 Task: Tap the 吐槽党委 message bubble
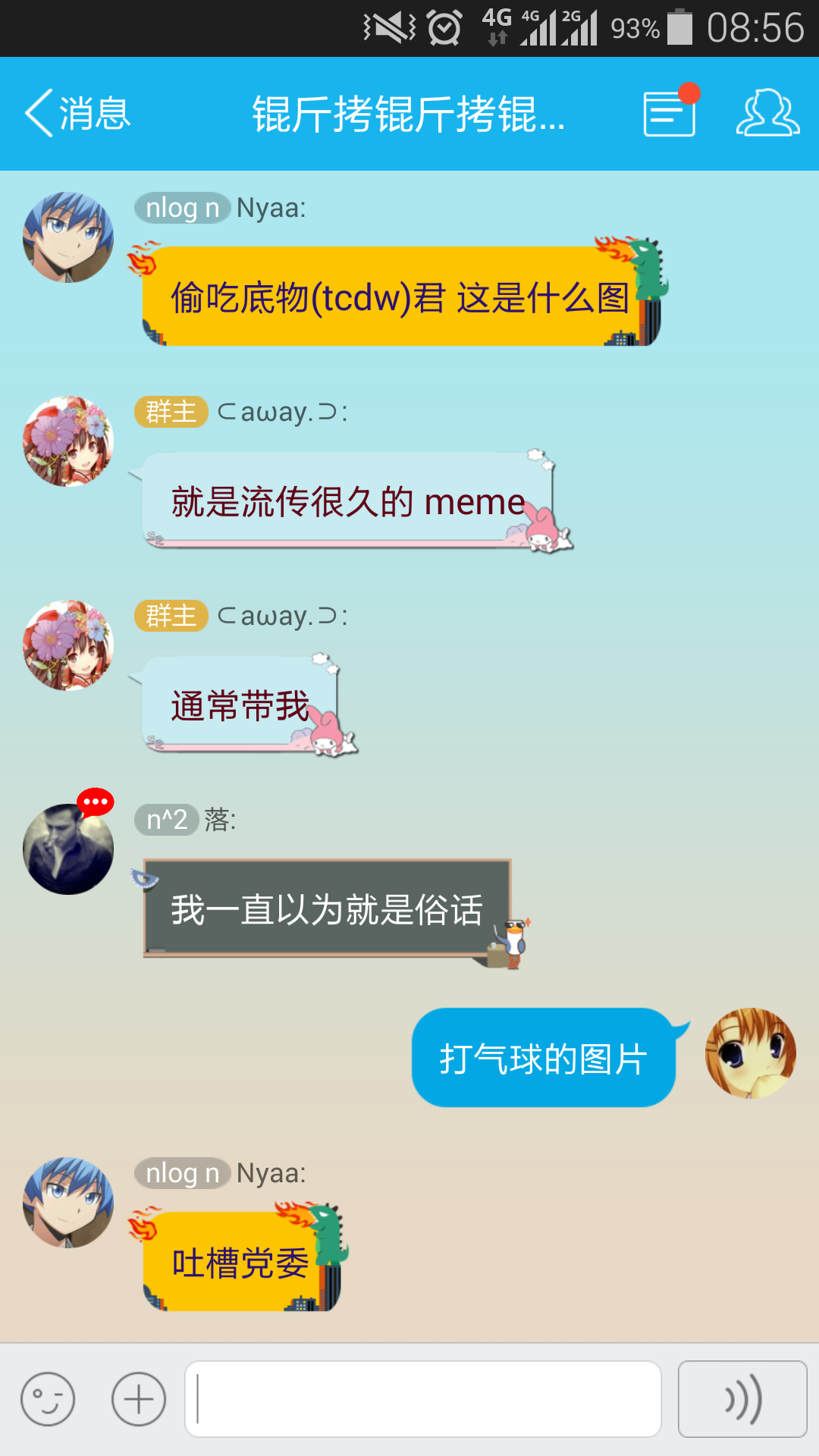click(240, 1263)
